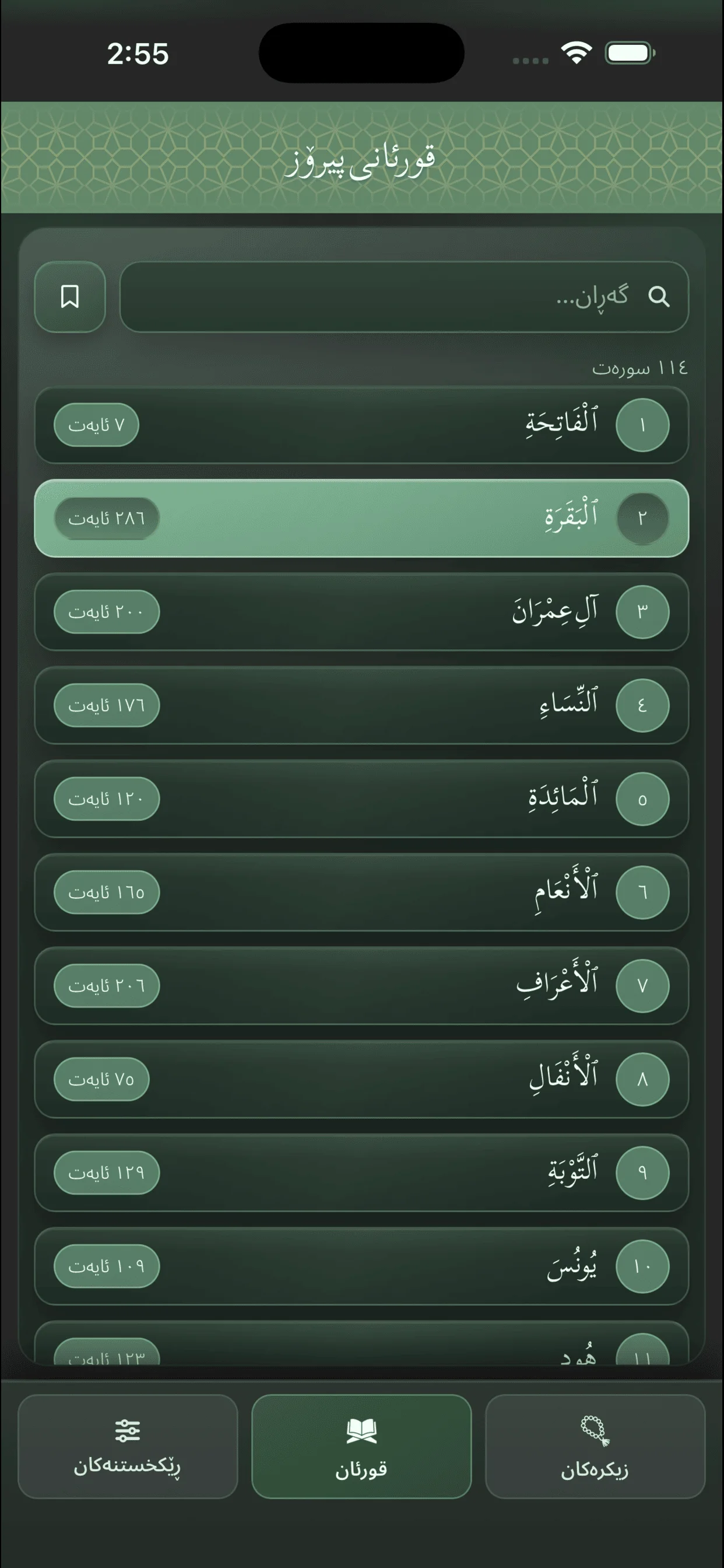724x1568 pixels.
Task: Select the highlighted Al-Baqarah surah
Action: click(x=361, y=518)
